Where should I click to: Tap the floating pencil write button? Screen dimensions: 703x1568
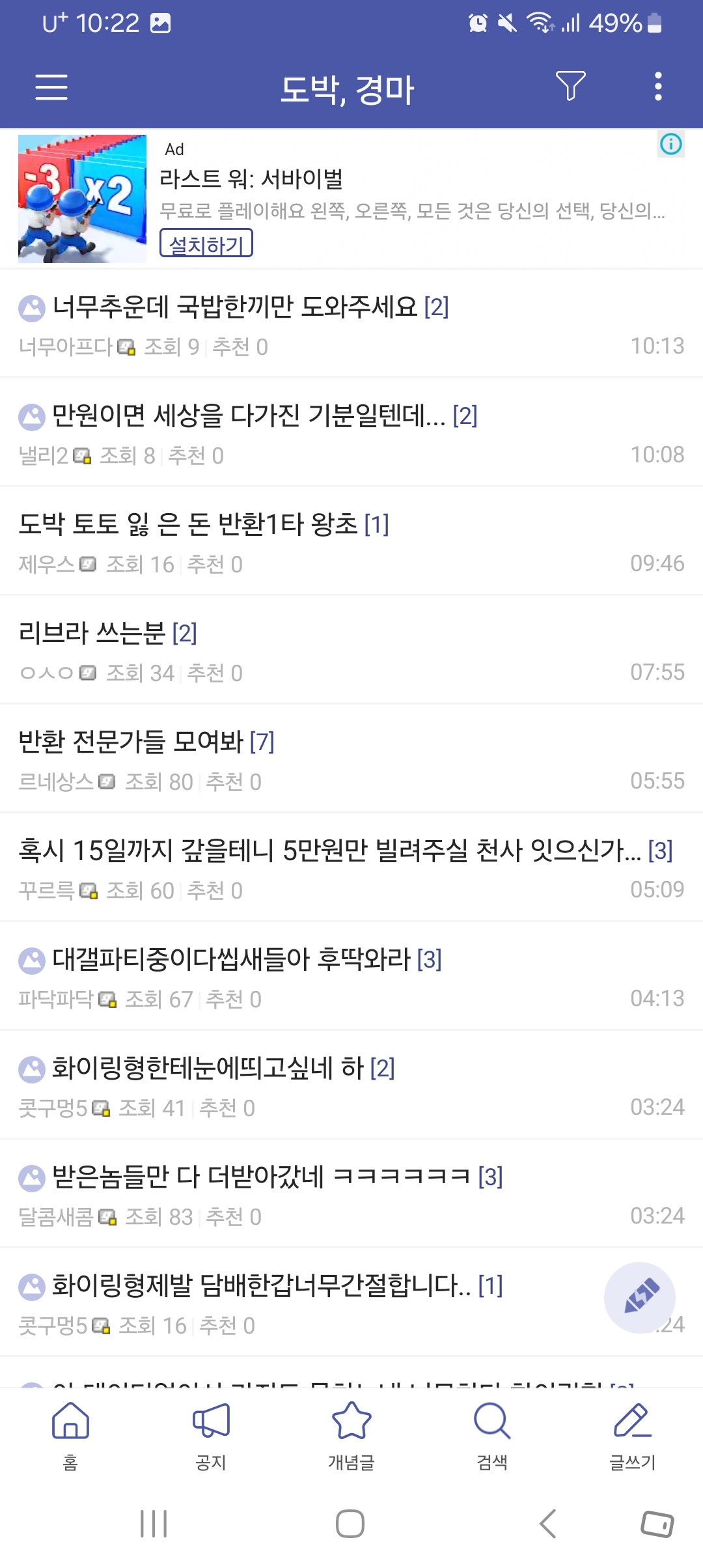[640, 1297]
